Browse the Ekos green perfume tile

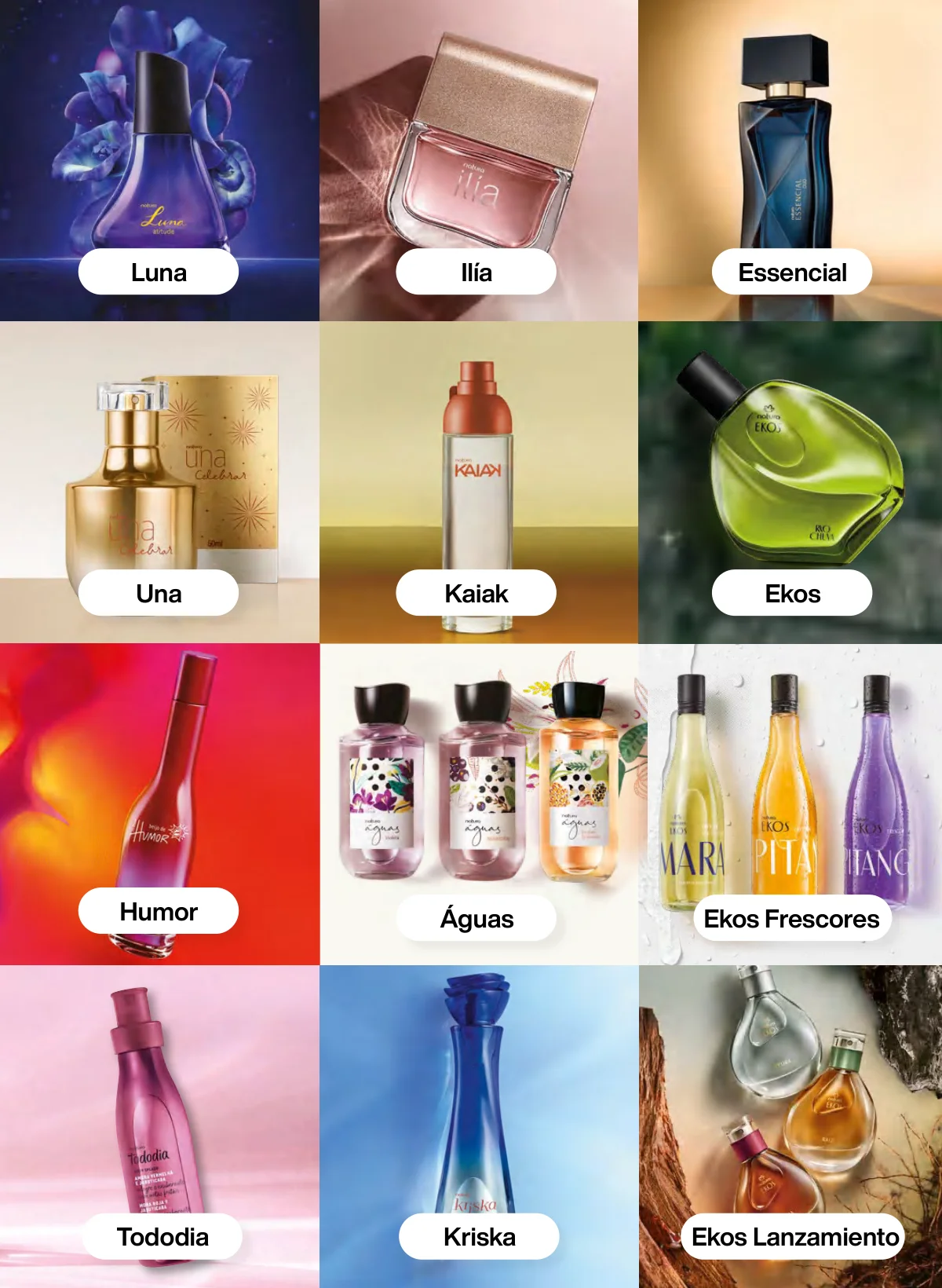point(792,594)
